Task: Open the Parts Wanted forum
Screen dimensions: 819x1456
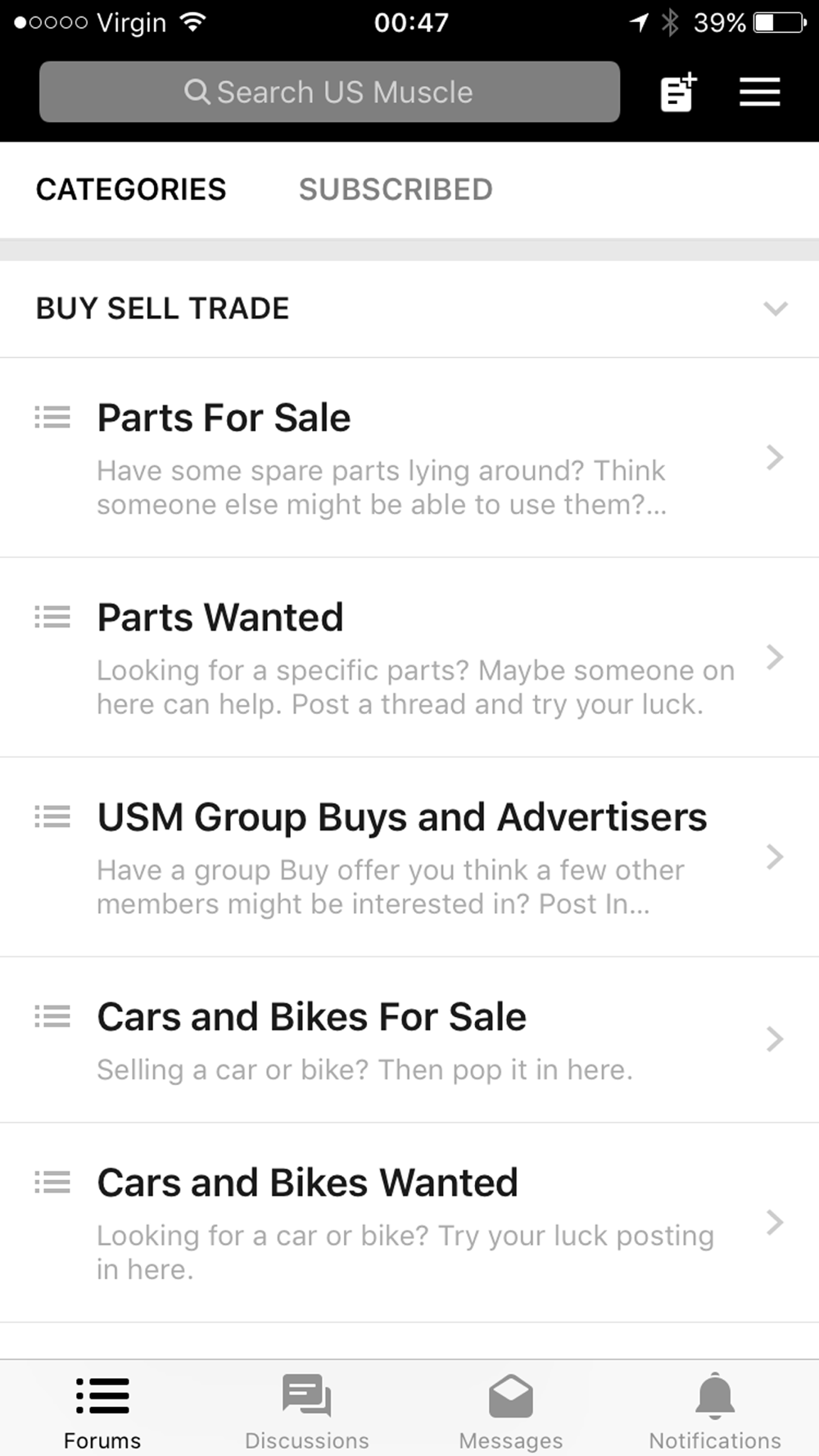Action: (x=409, y=658)
